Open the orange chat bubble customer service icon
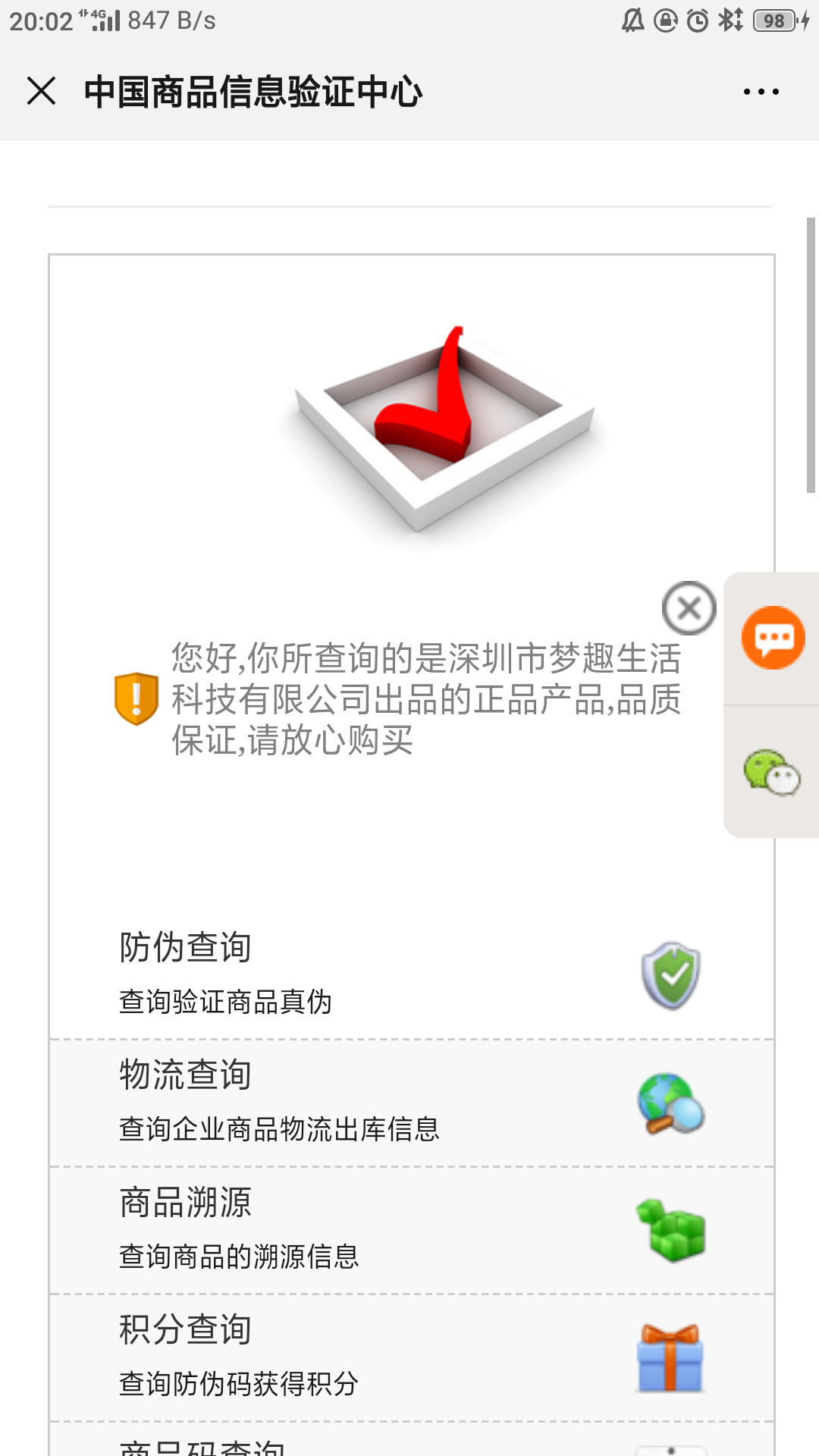This screenshot has height=1456, width=819. pos(772,637)
